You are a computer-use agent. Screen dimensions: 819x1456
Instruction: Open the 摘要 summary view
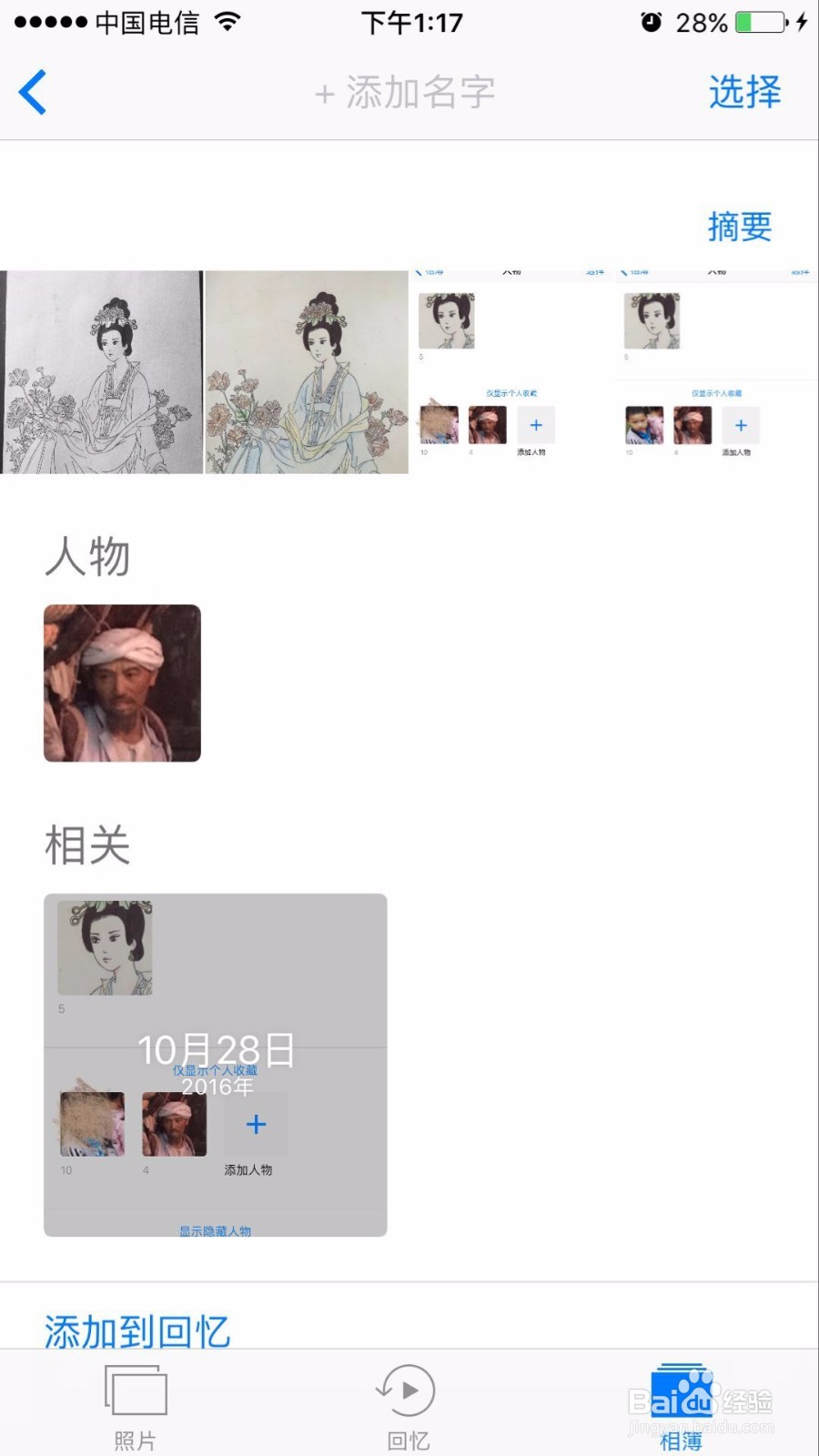click(740, 227)
